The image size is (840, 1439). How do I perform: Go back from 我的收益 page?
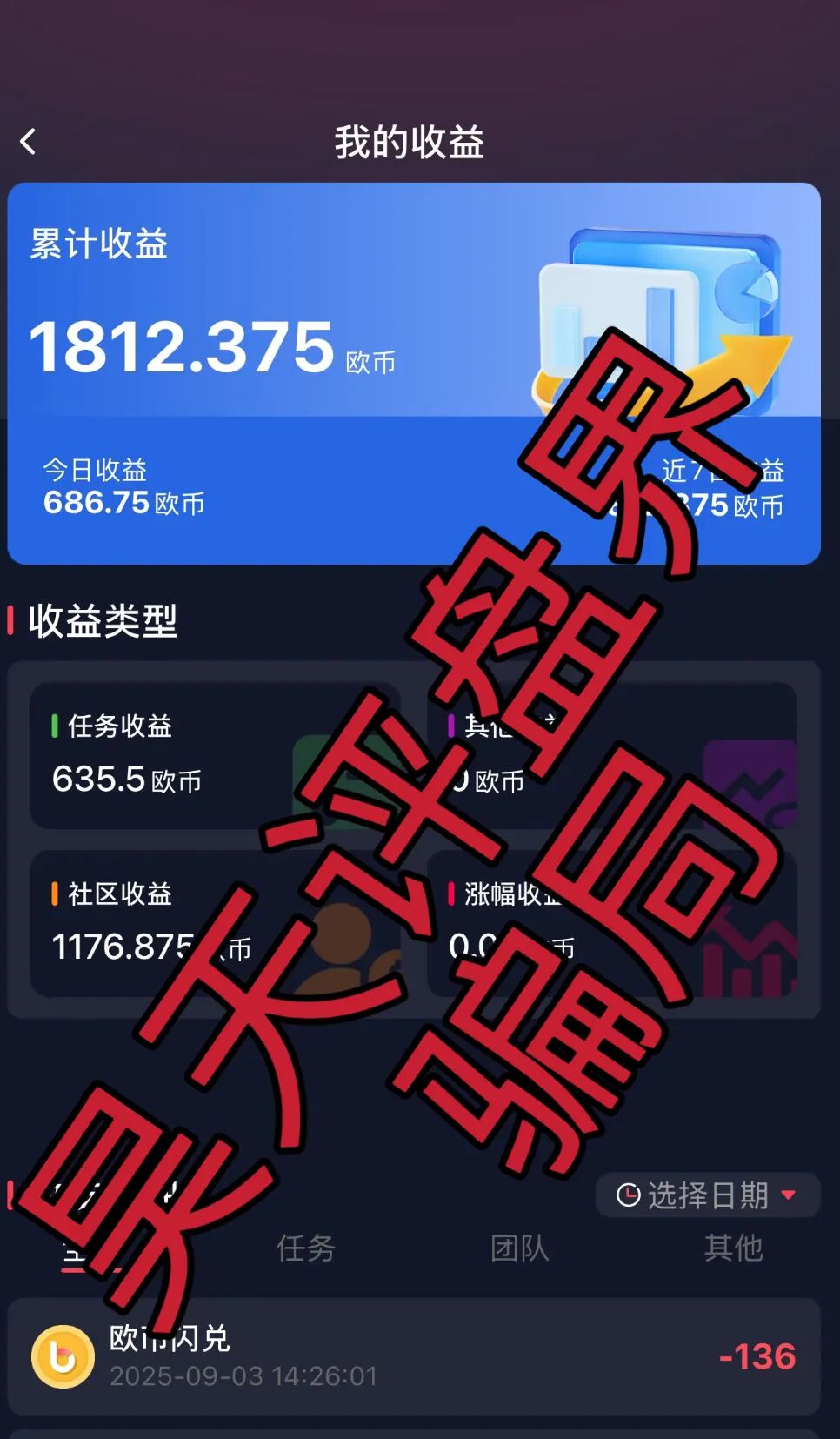coord(28,142)
